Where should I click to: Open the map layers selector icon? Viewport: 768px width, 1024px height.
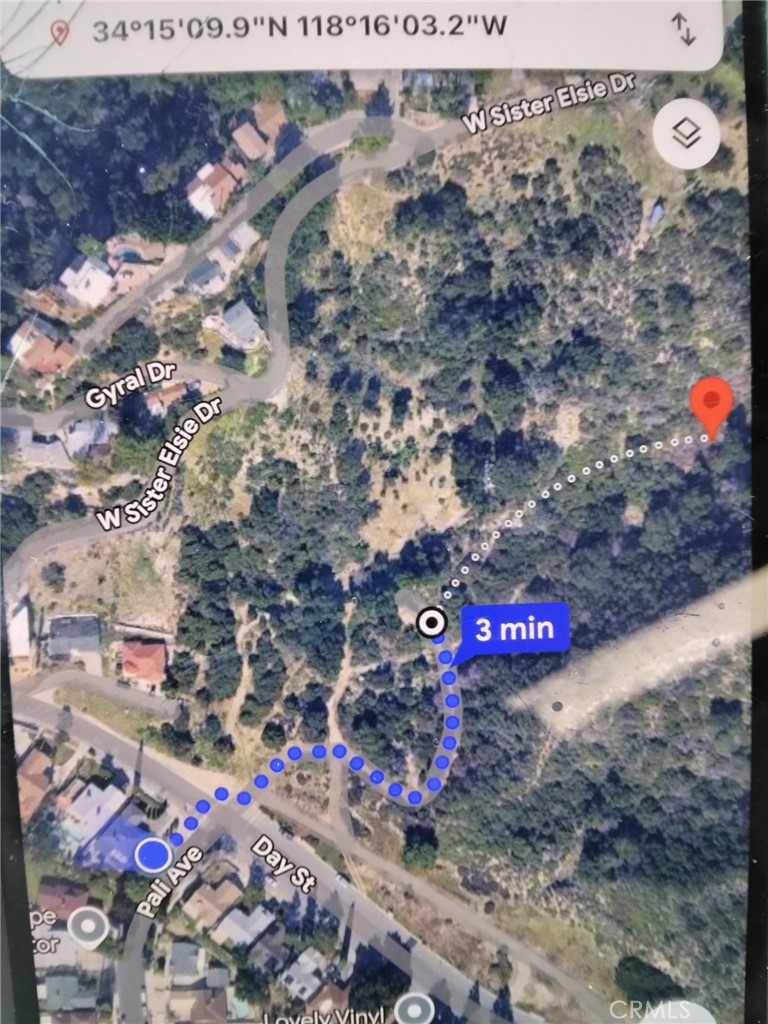[x=687, y=131]
